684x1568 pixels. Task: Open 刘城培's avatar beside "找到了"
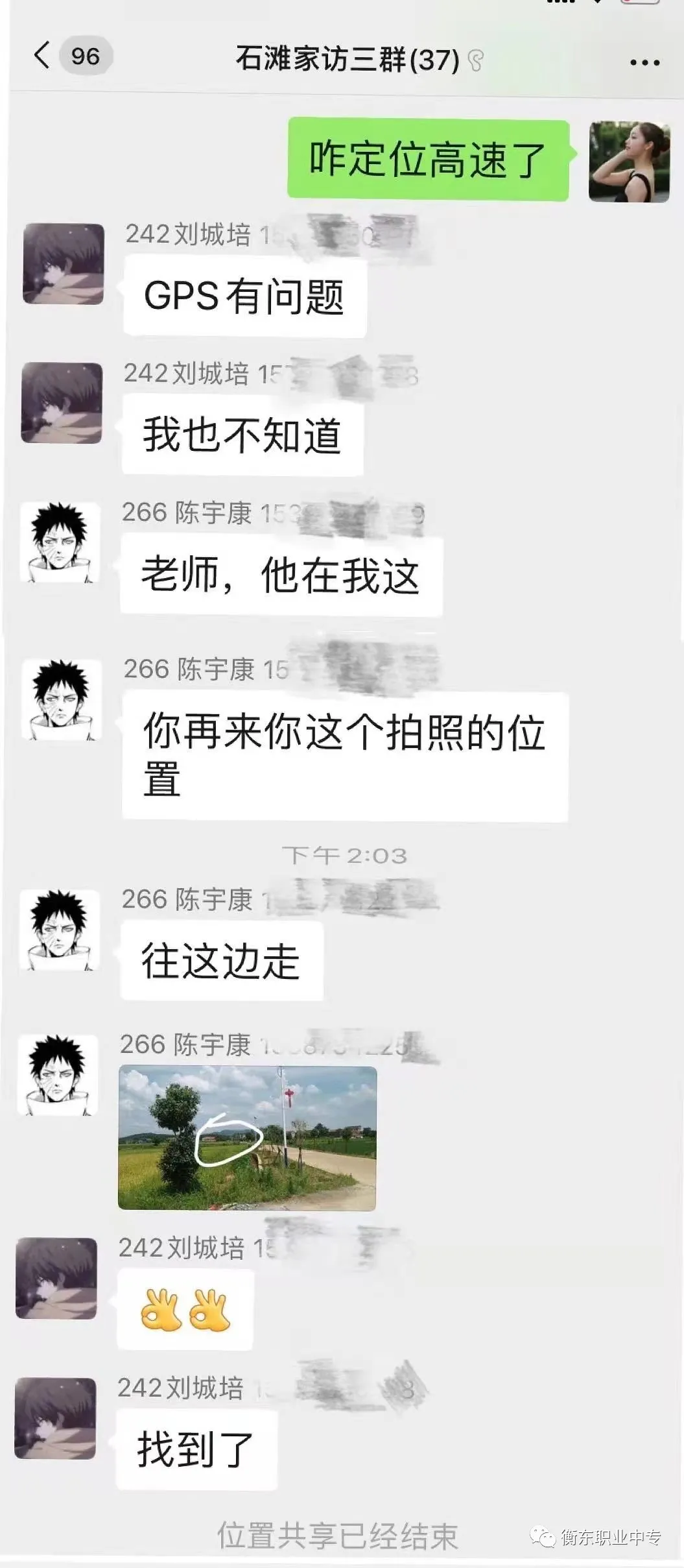tap(55, 1419)
